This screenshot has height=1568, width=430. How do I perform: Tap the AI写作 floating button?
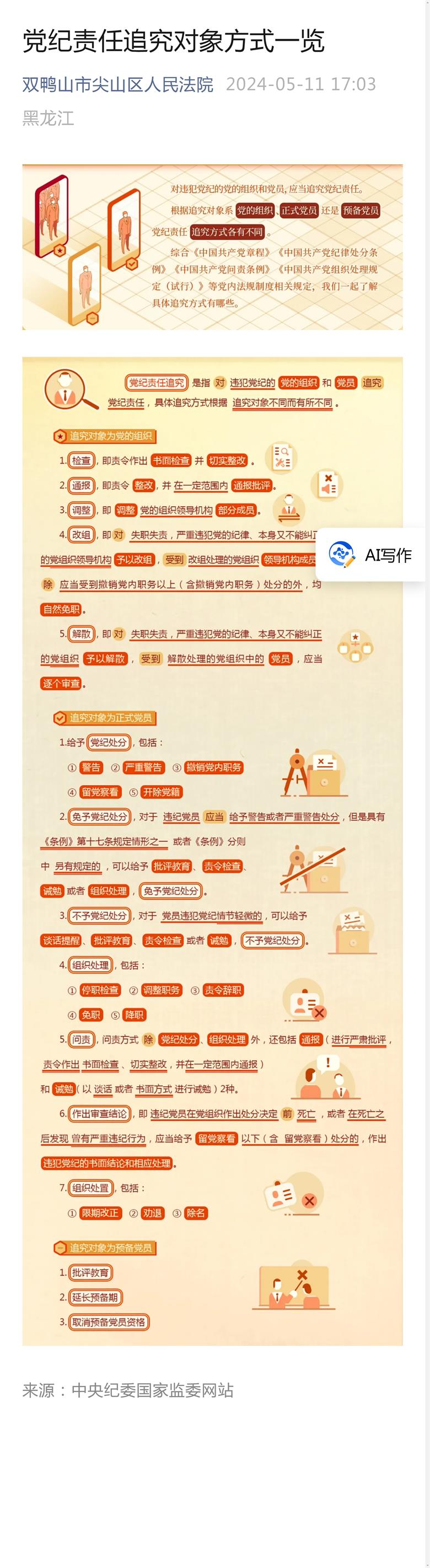(371, 555)
